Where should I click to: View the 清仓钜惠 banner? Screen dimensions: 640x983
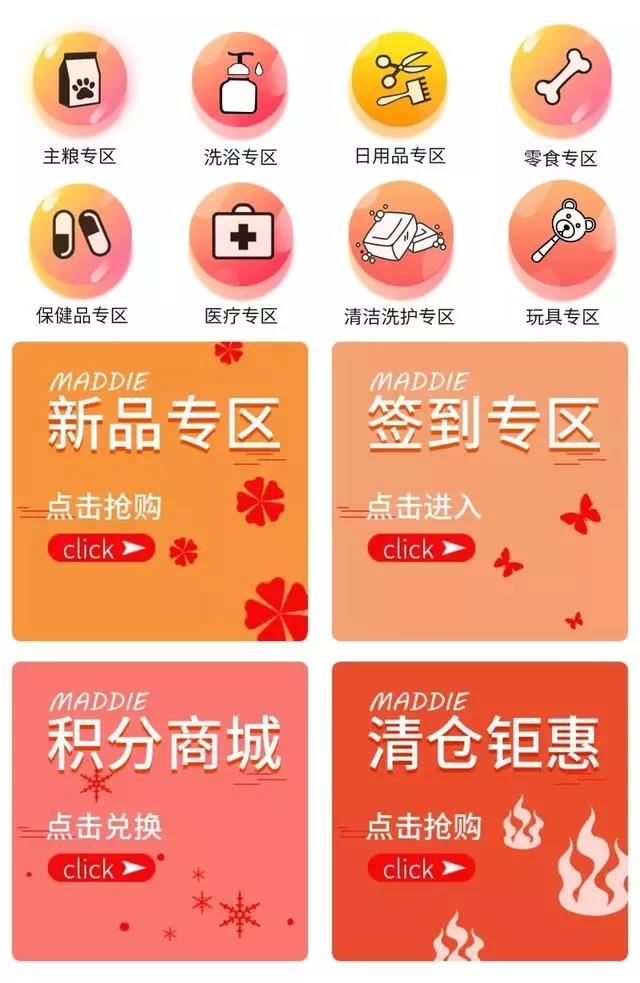(480, 811)
